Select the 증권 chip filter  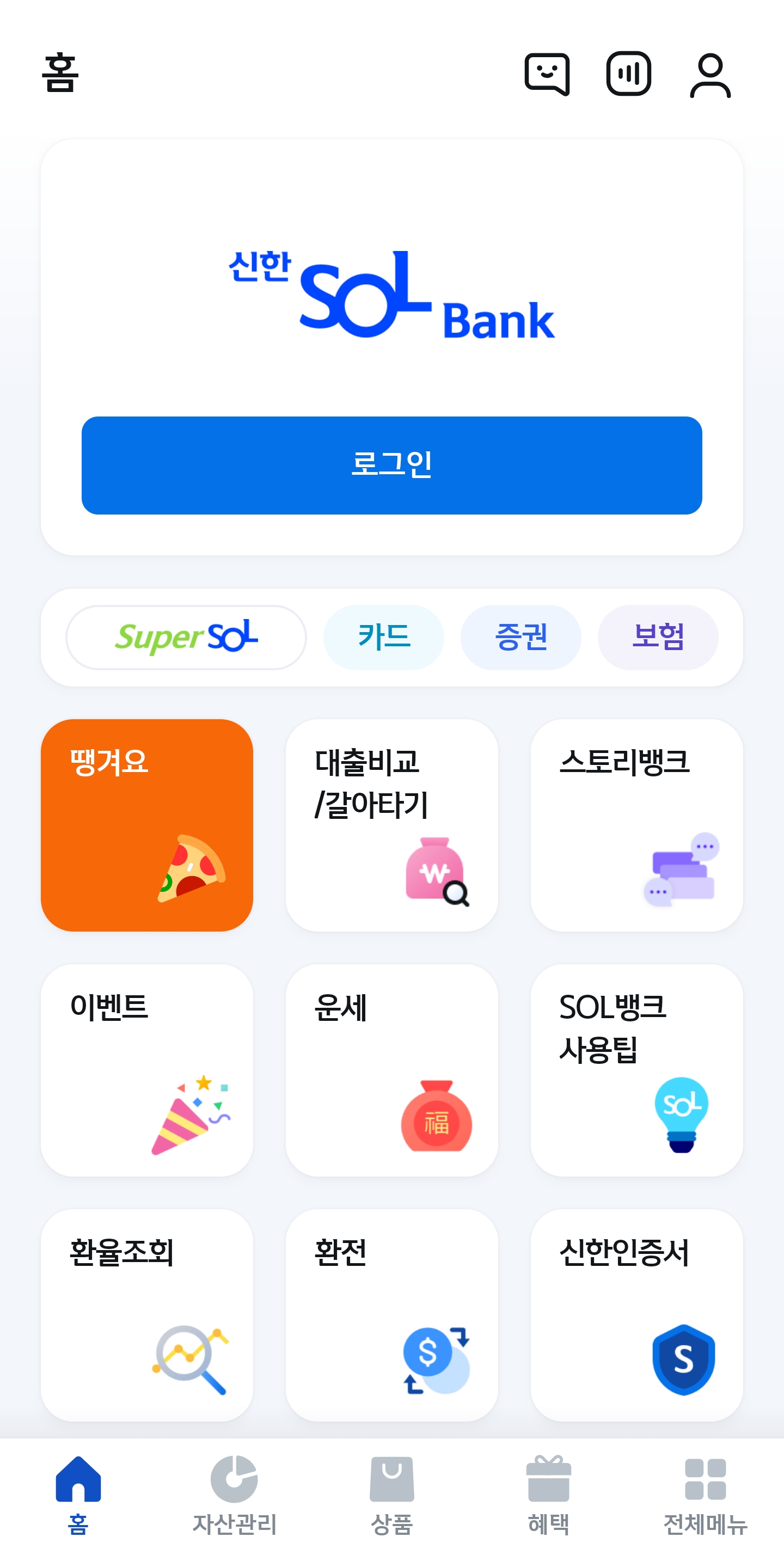(x=520, y=638)
